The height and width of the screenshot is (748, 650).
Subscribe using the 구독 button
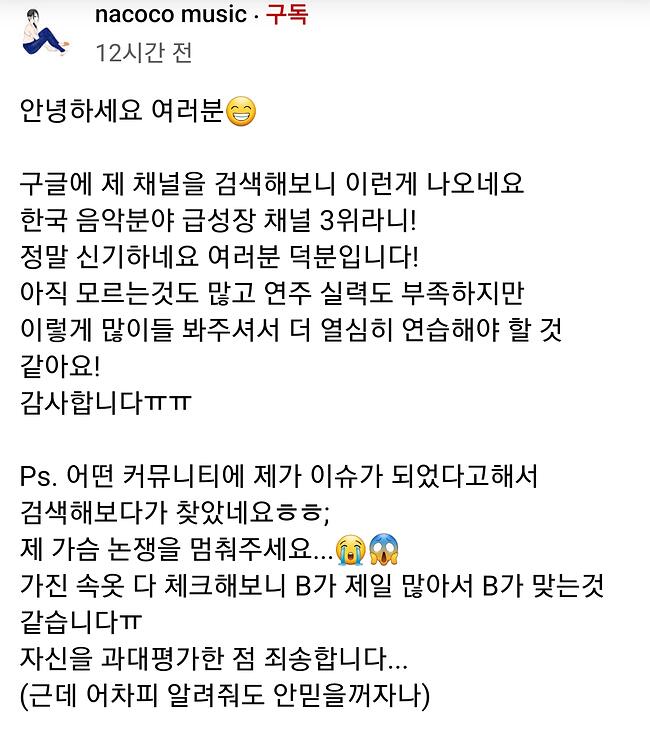284,14
